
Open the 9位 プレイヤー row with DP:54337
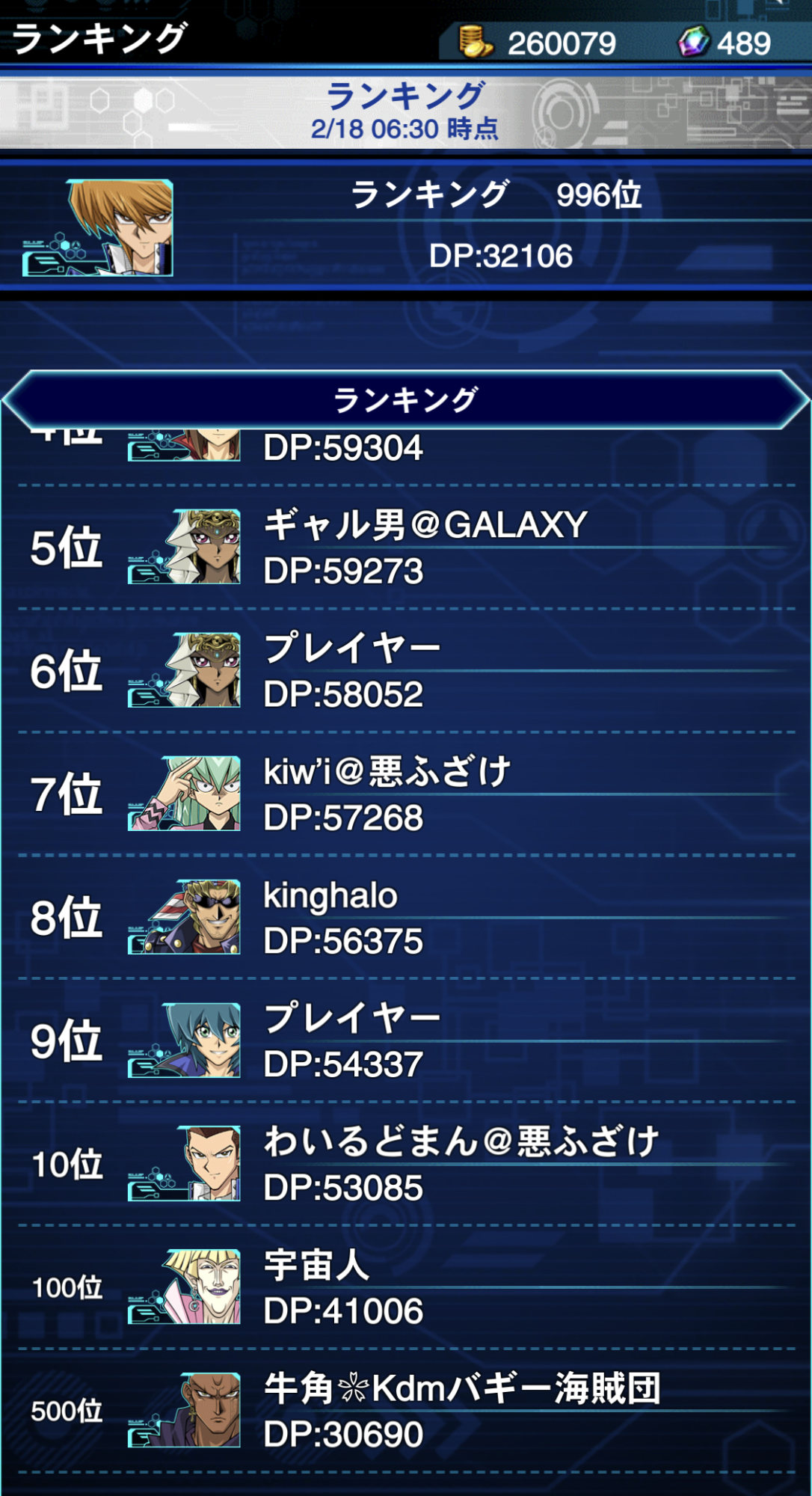click(406, 1041)
